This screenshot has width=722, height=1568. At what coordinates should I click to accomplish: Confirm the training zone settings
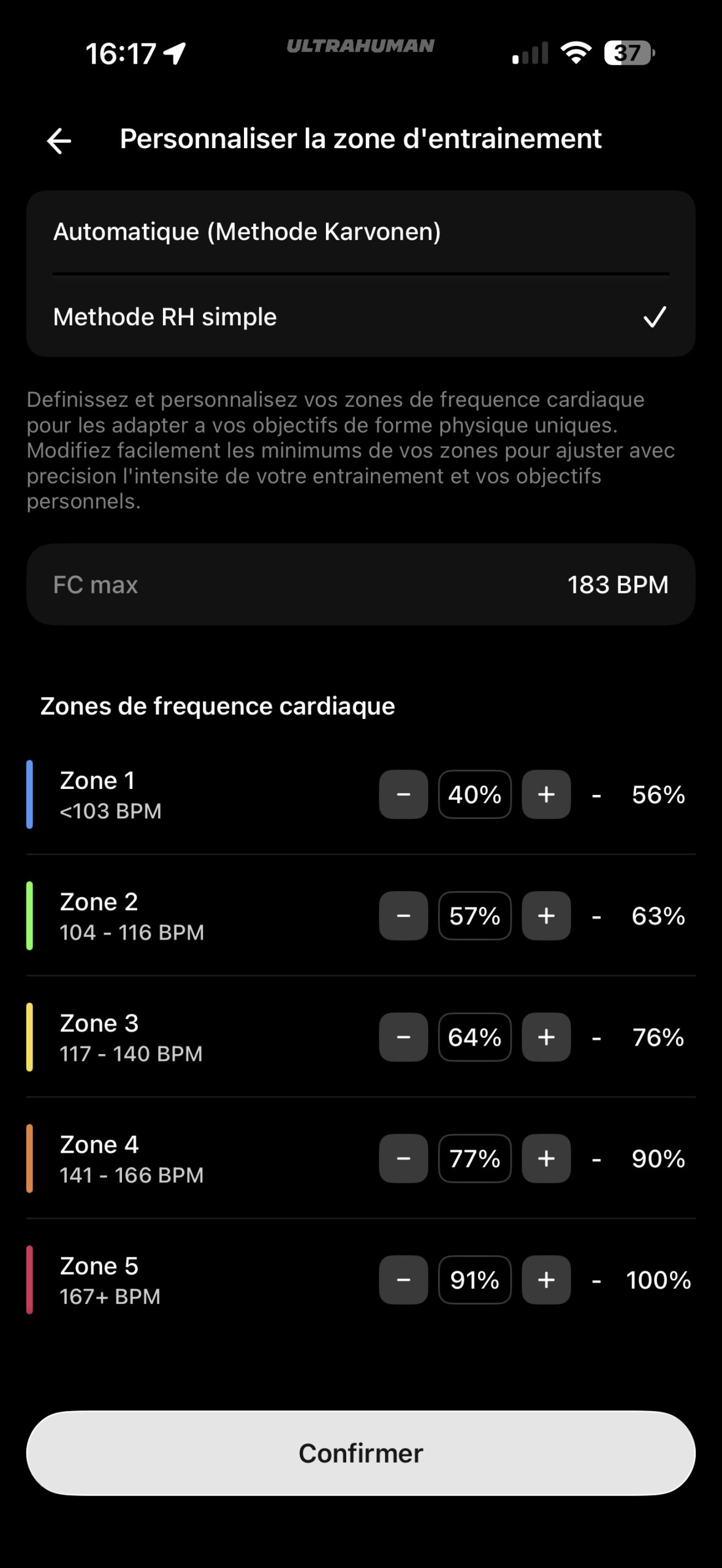point(360,1453)
